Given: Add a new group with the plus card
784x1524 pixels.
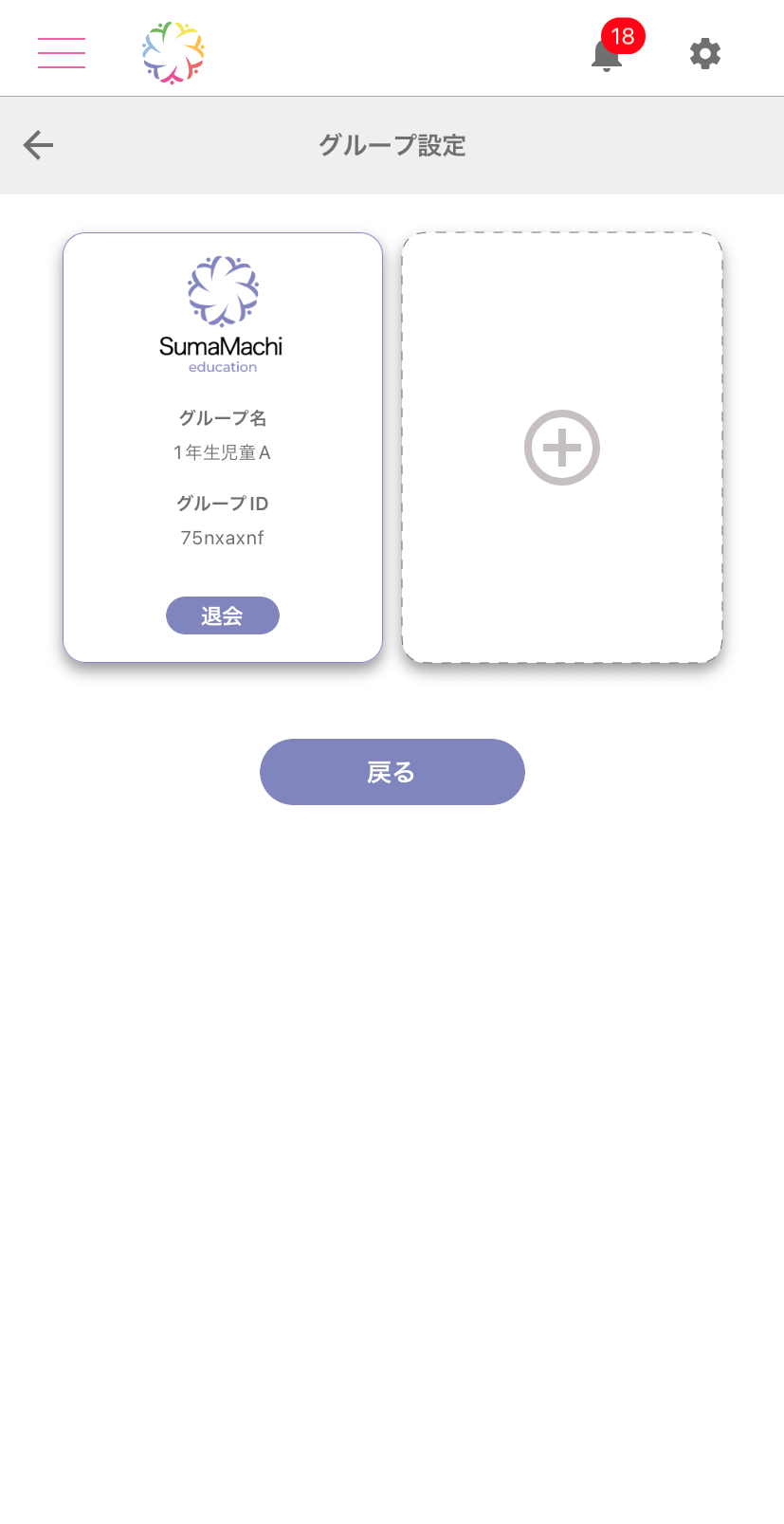Looking at the screenshot, I should click(x=562, y=448).
